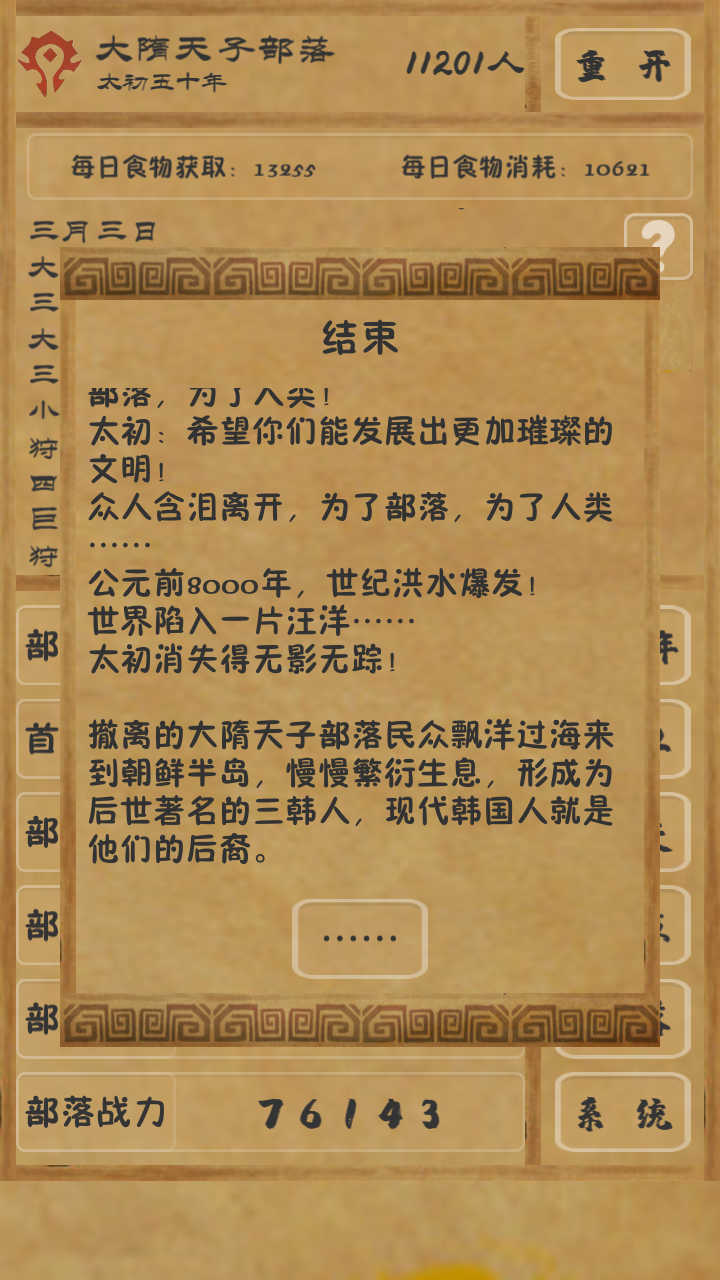
Task: Open the 系统 system menu
Action: 623,1112
